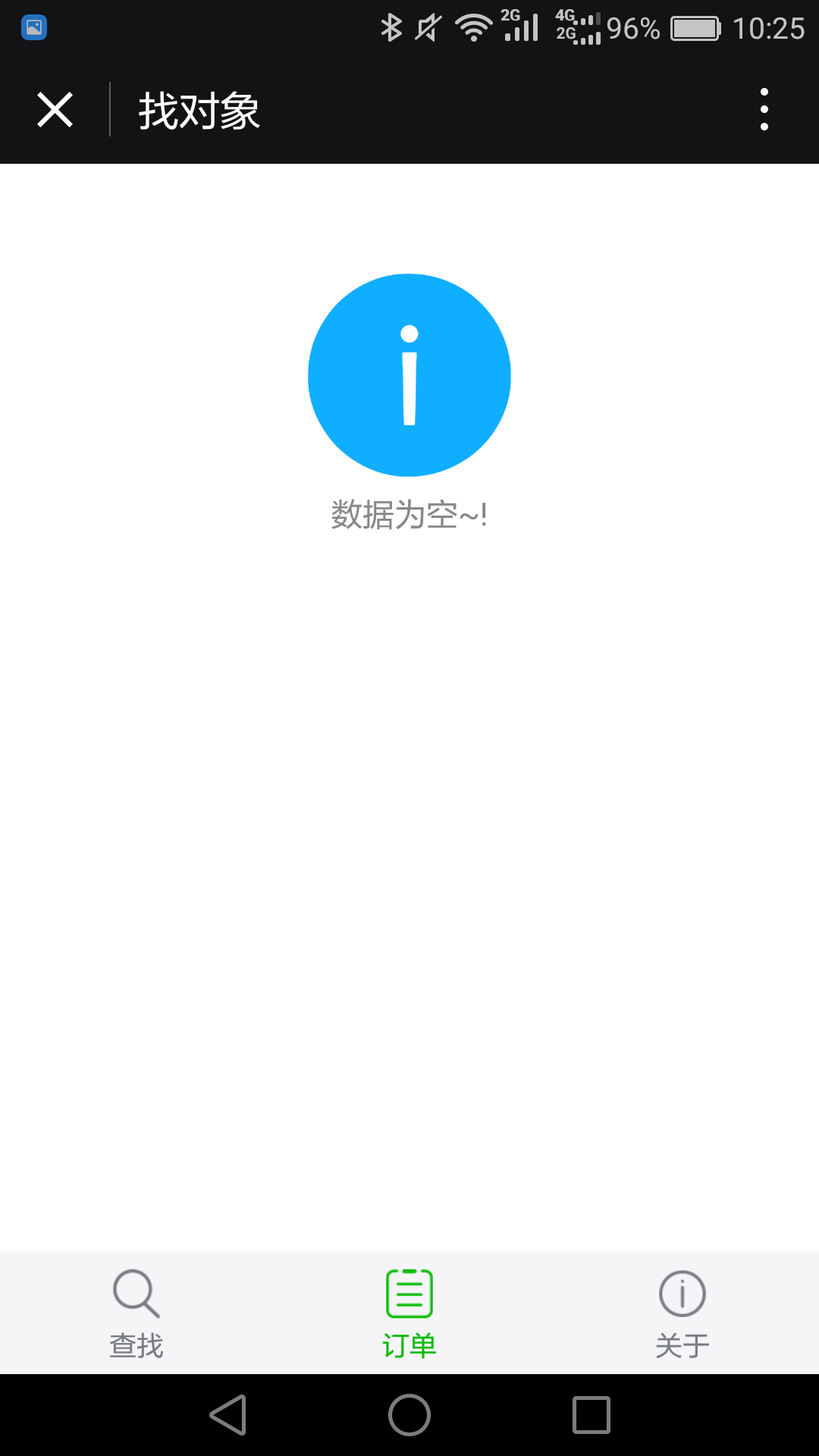Open the three-dot overflow menu
Screen dimensions: 819x1456
pos(764,109)
